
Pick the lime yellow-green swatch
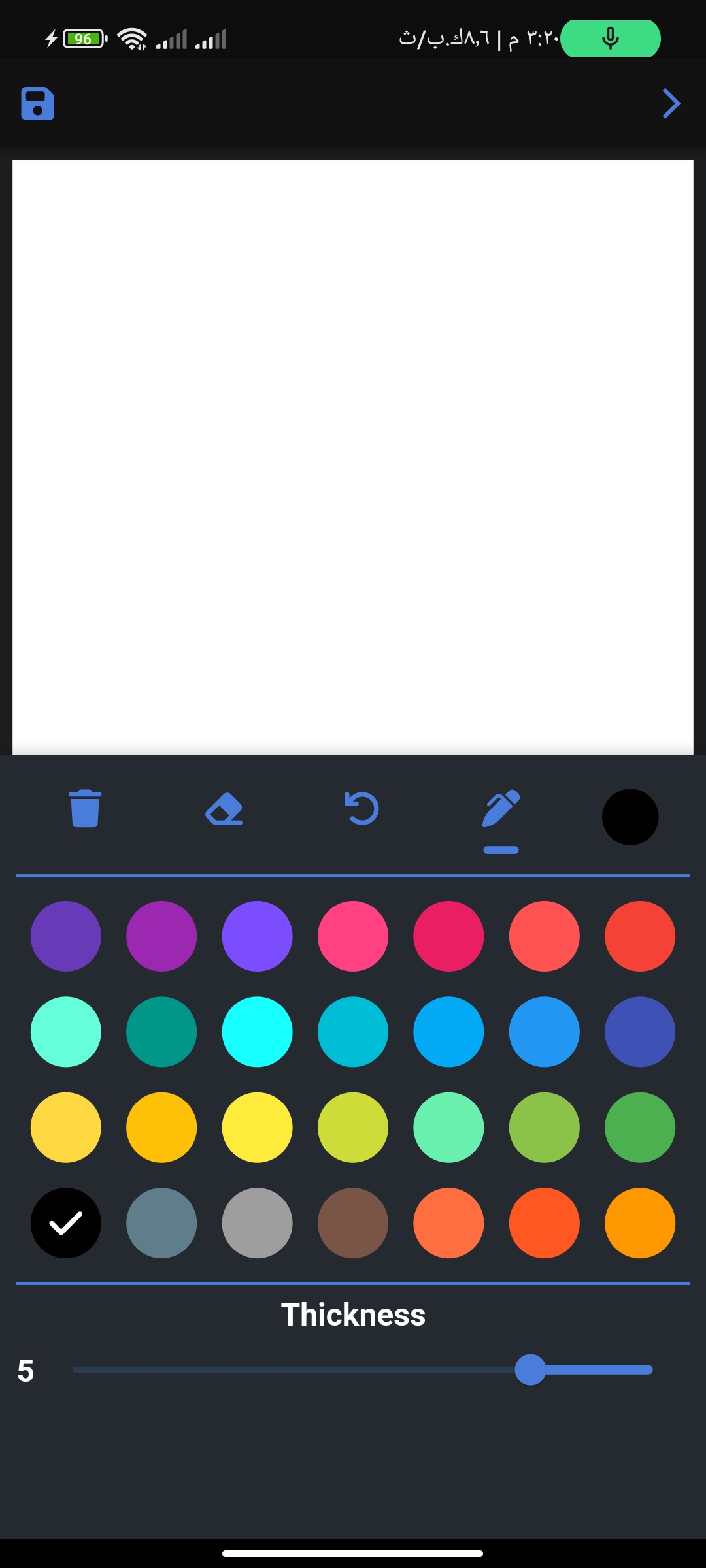tap(353, 1128)
